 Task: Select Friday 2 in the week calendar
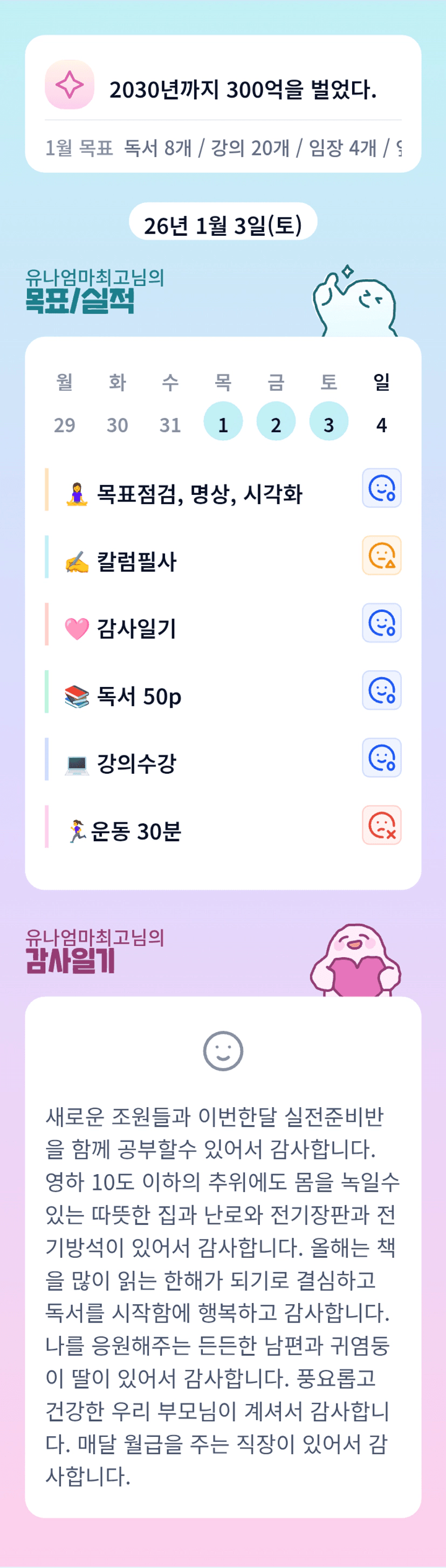[x=276, y=421]
